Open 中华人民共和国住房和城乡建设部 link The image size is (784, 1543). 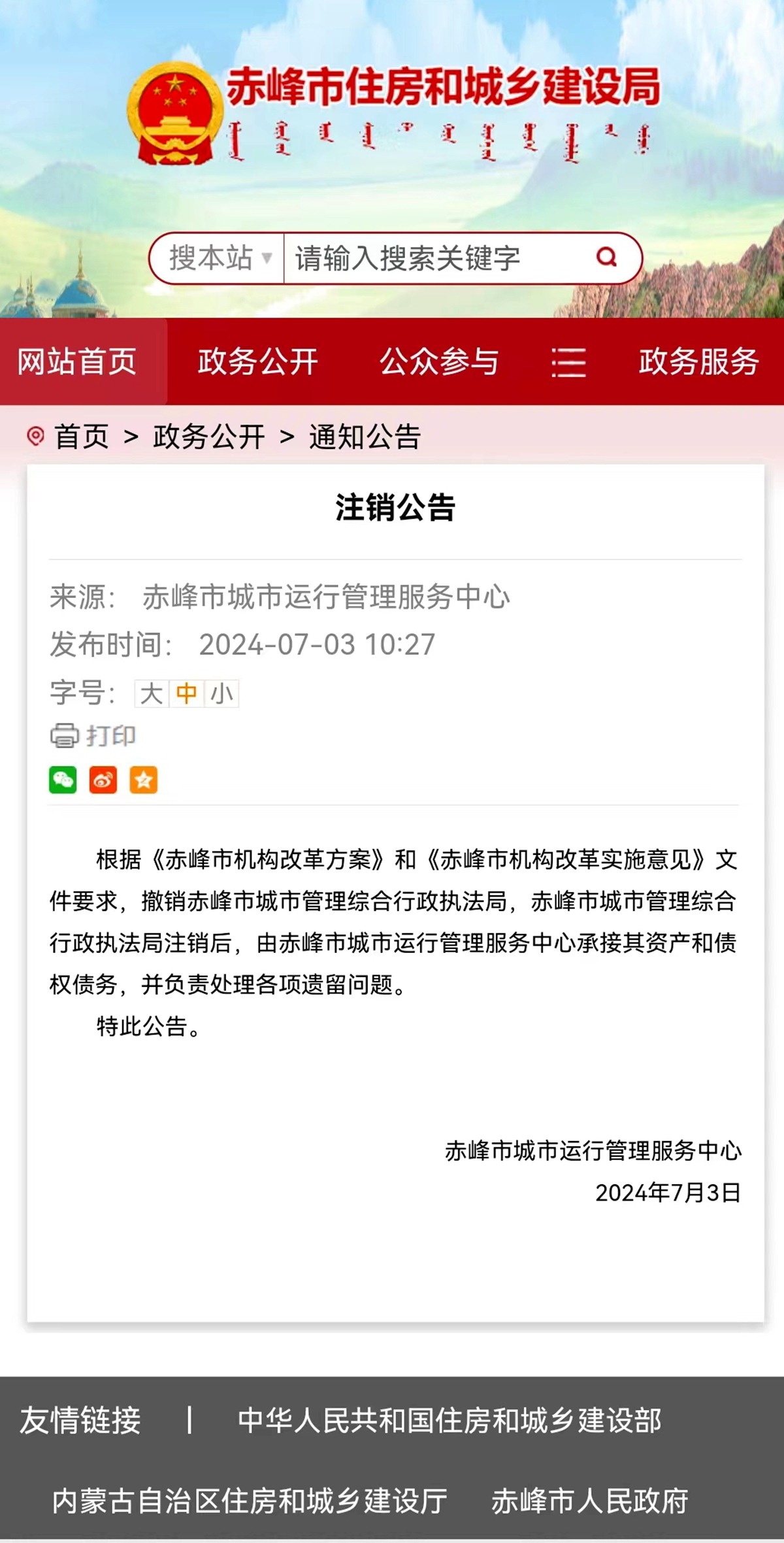pos(449,1421)
